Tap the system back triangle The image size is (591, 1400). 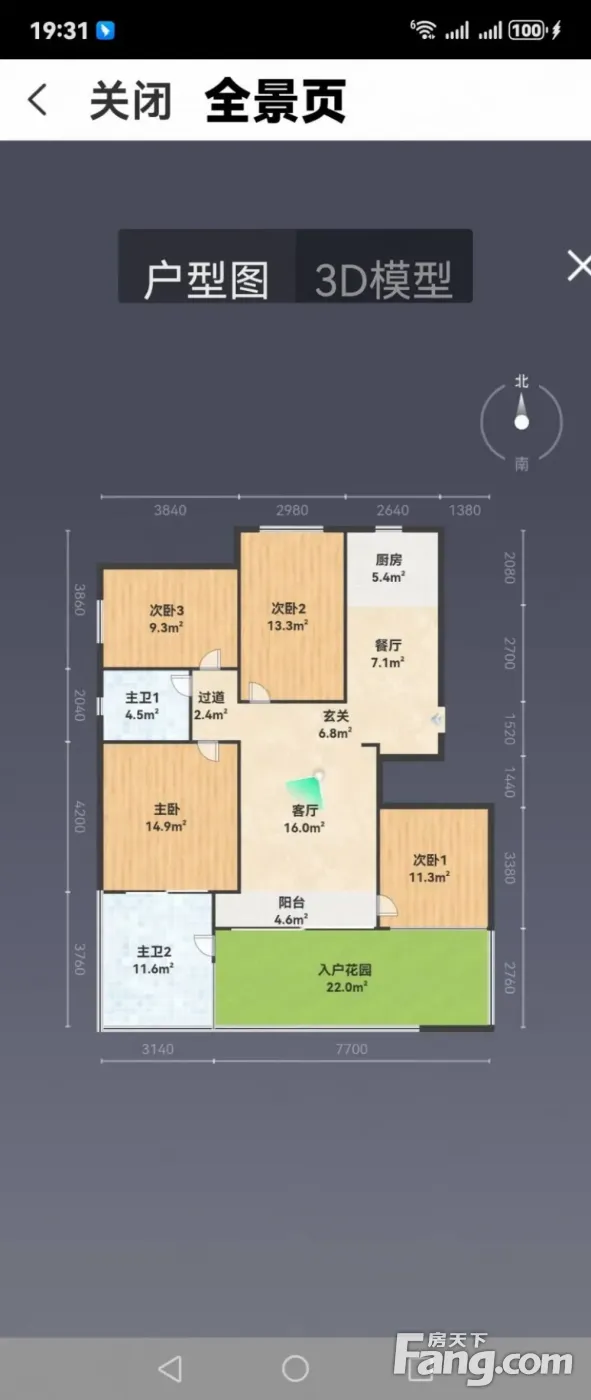pos(170,1367)
